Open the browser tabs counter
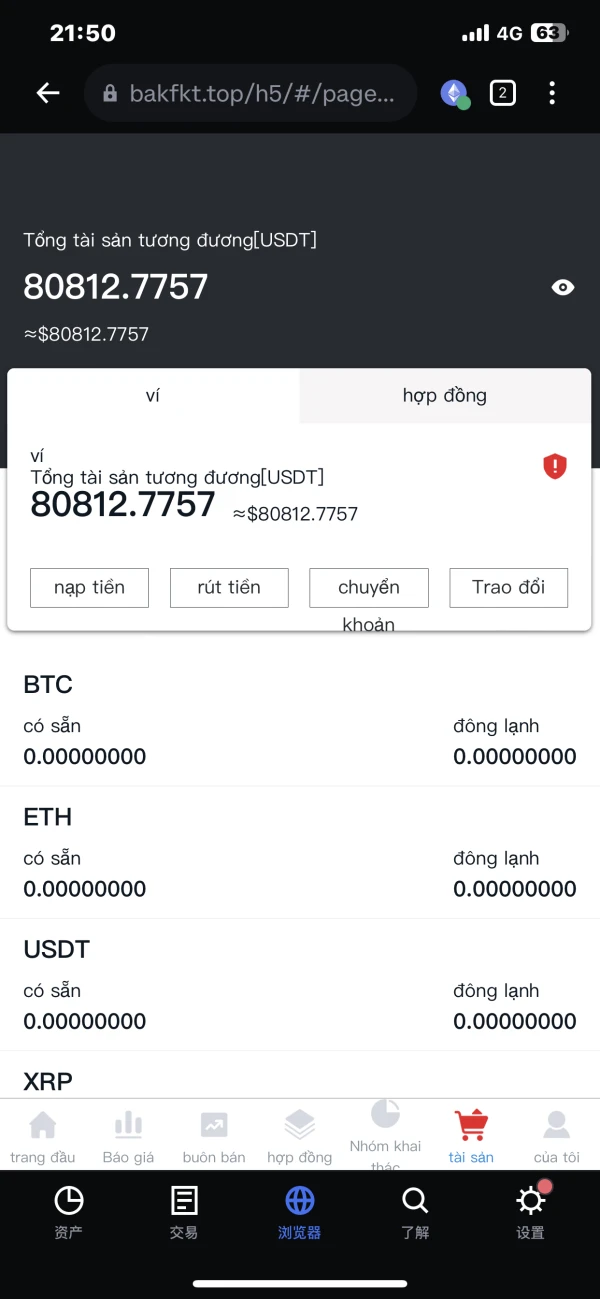The height and width of the screenshot is (1299, 600). tap(502, 94)
